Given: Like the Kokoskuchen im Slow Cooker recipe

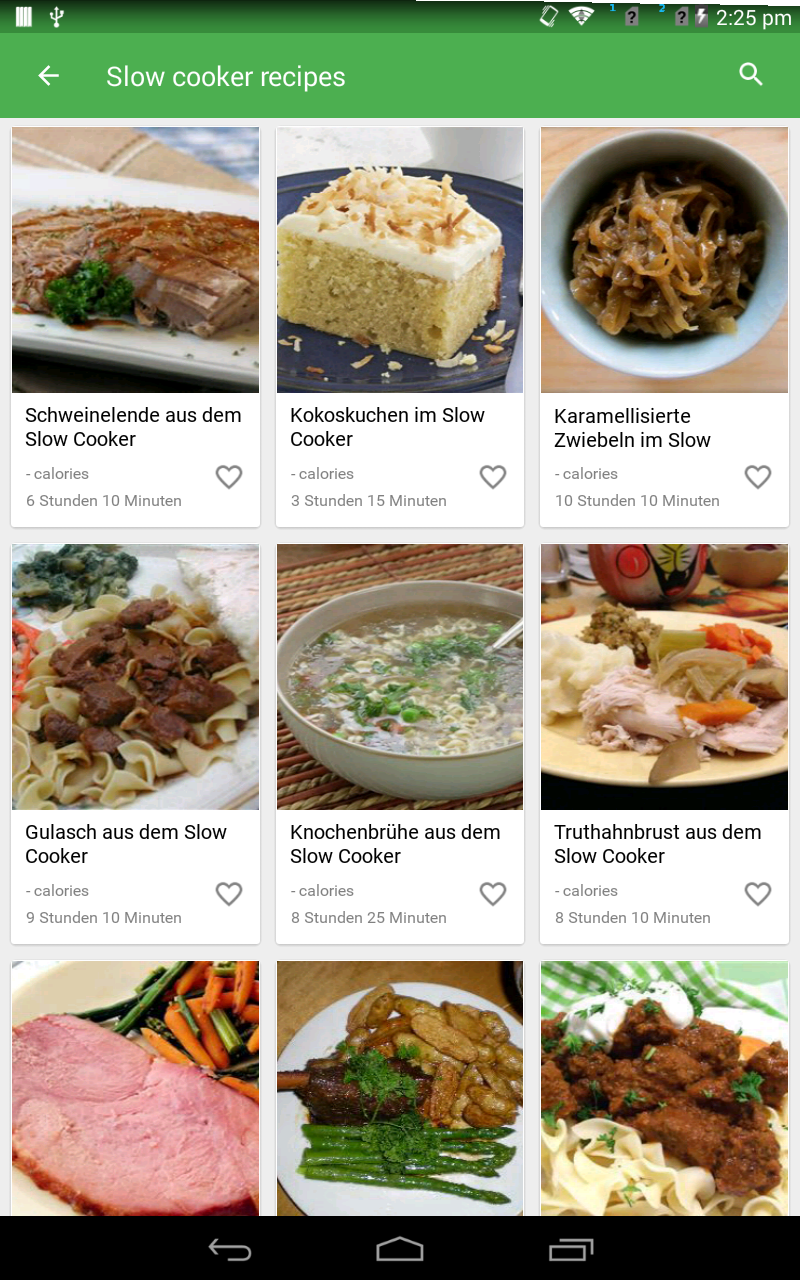Looking at the screenshot, I should pos(493,477).
